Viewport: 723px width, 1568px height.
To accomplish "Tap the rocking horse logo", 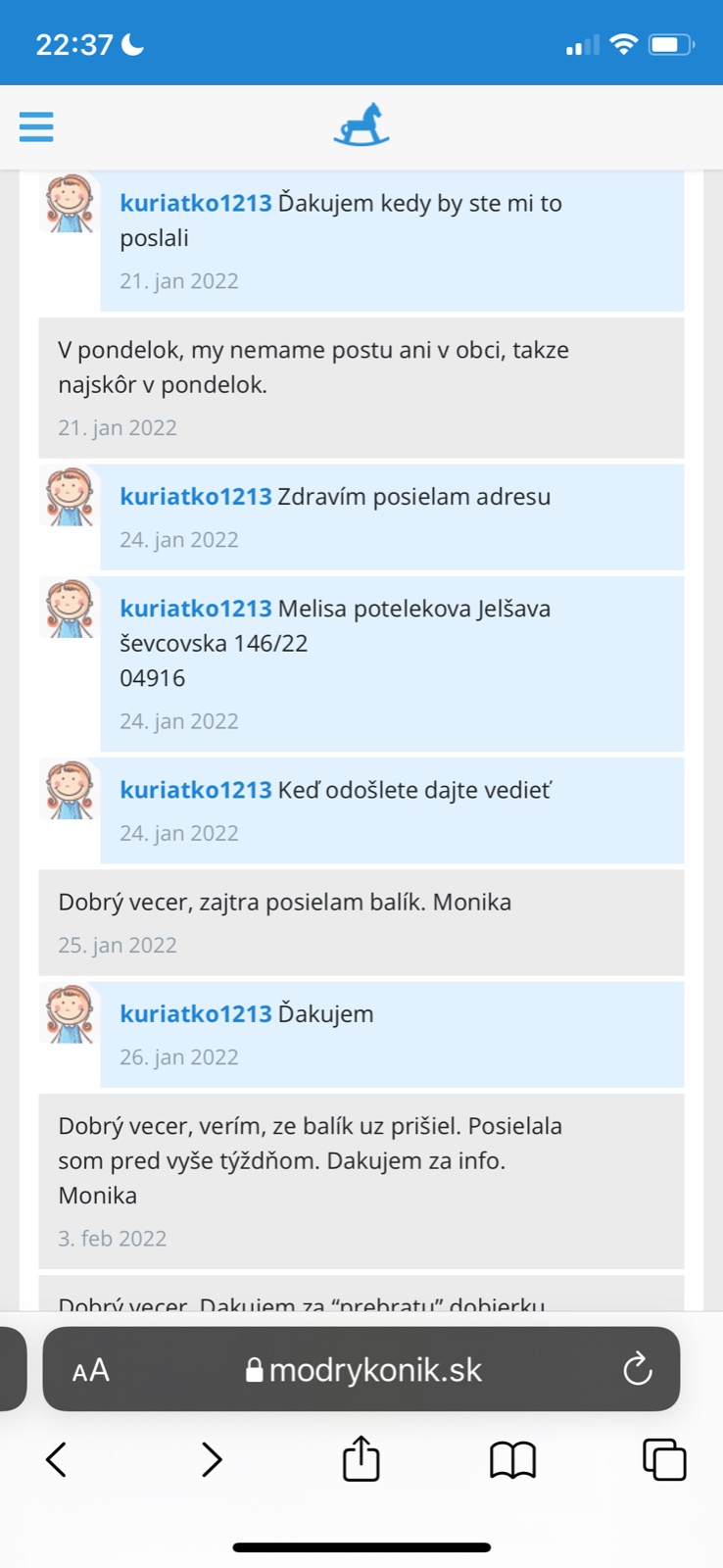I will (361, 125).
